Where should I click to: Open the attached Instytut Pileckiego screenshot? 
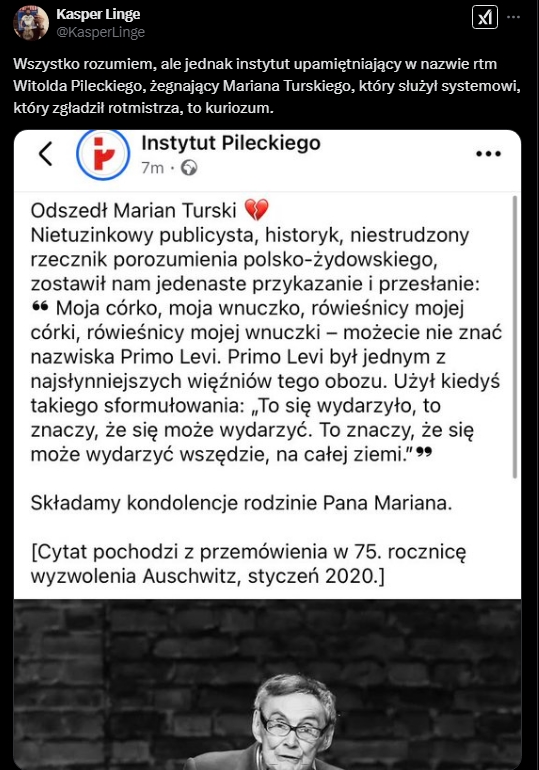[268, 449]
